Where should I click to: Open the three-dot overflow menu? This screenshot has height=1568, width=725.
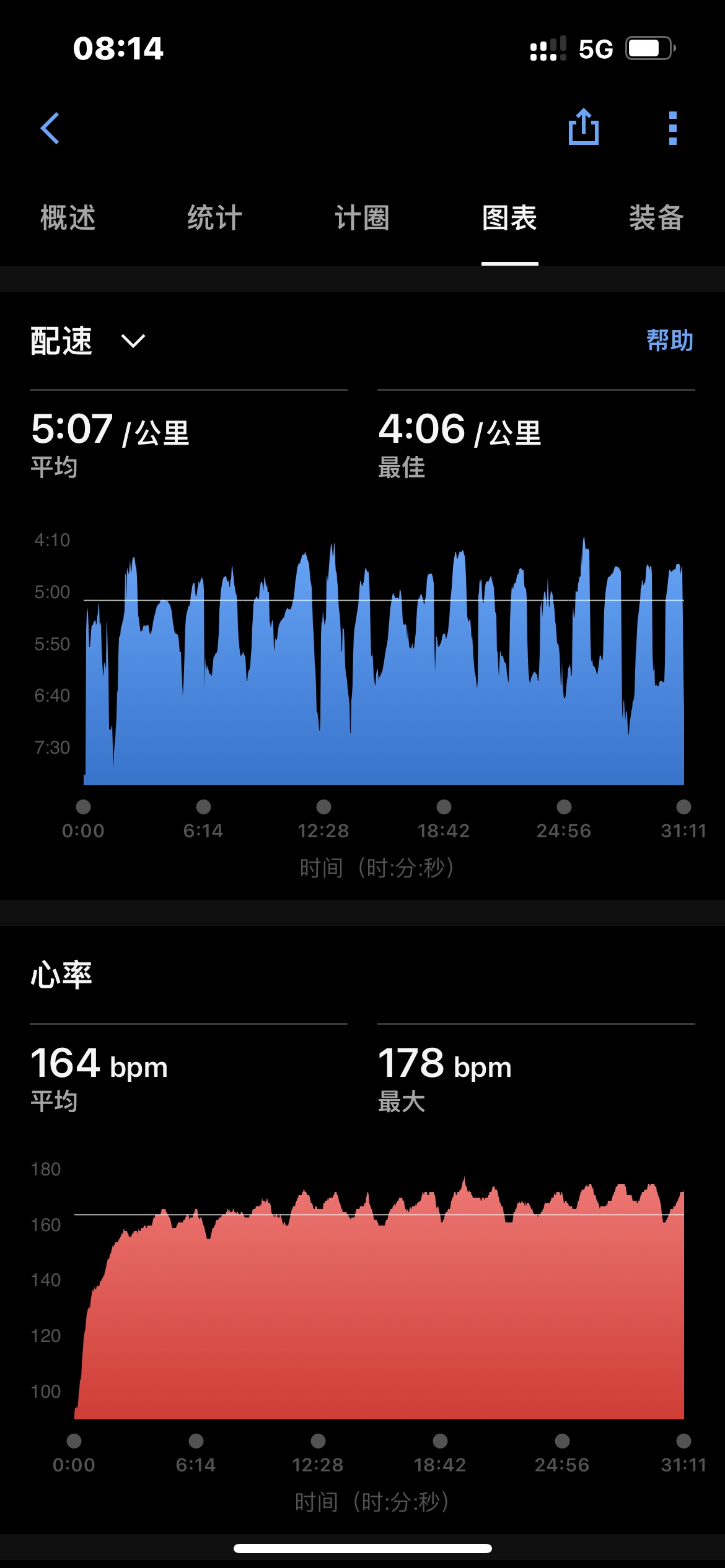pos(673,128)
